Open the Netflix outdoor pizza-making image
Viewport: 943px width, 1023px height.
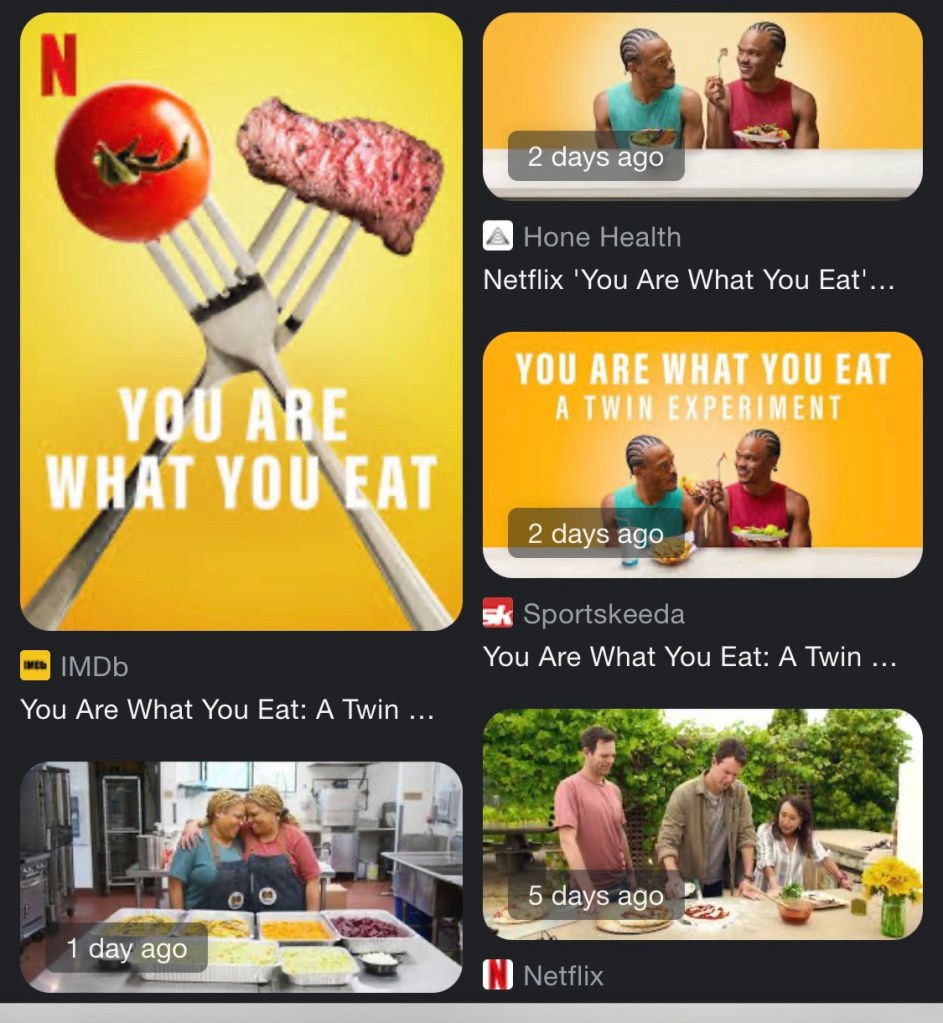702,824
